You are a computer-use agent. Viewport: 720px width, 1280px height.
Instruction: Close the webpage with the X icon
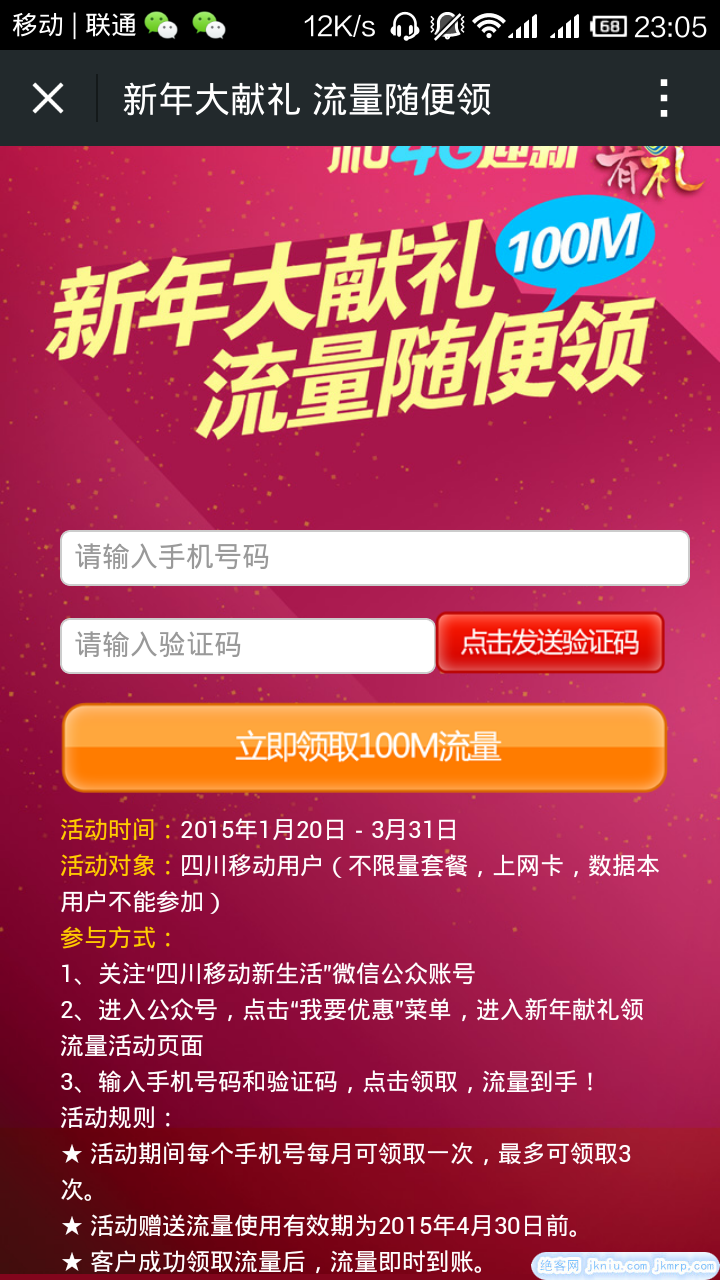point(47,98)
